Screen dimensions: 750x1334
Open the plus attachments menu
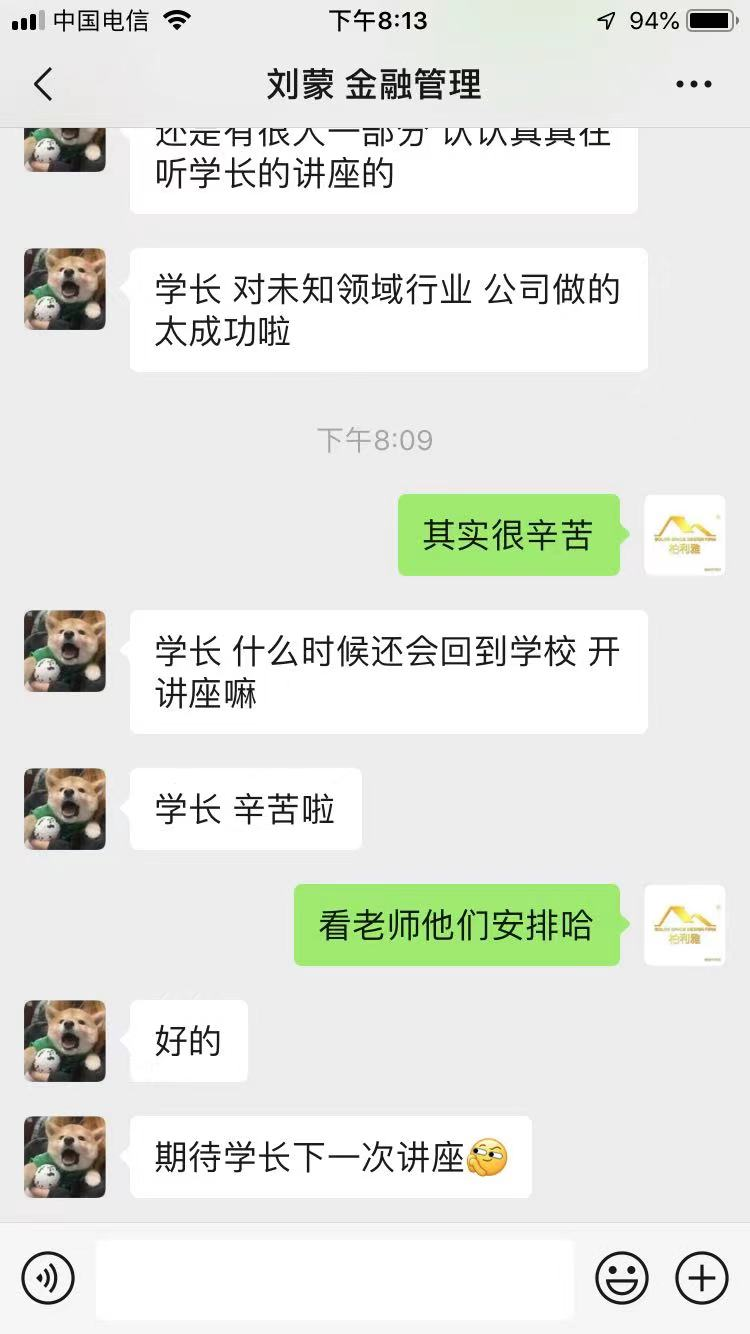pyautogui.click(x=702, y=1277)
